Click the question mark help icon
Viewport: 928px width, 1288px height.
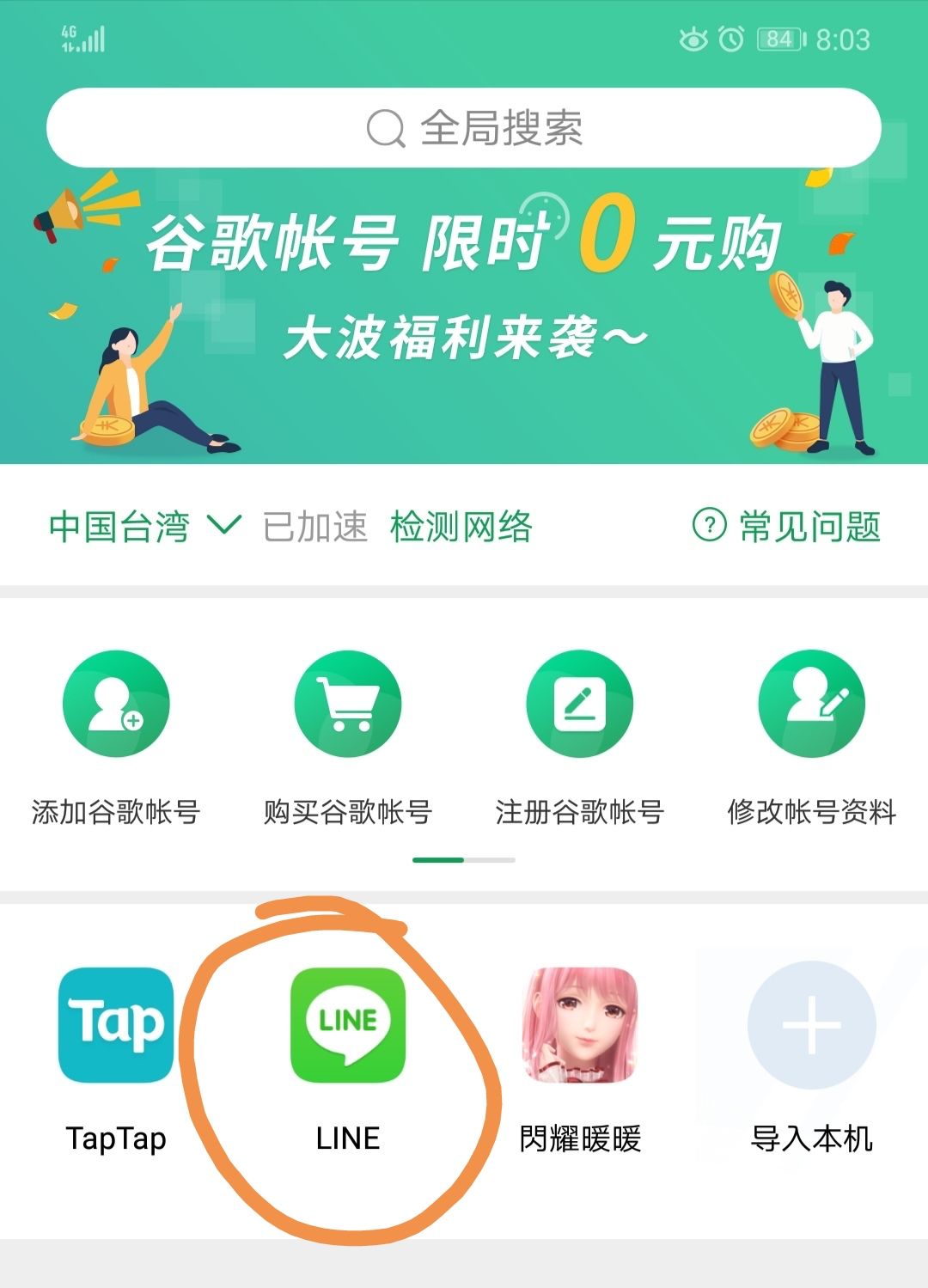(710, 529)
